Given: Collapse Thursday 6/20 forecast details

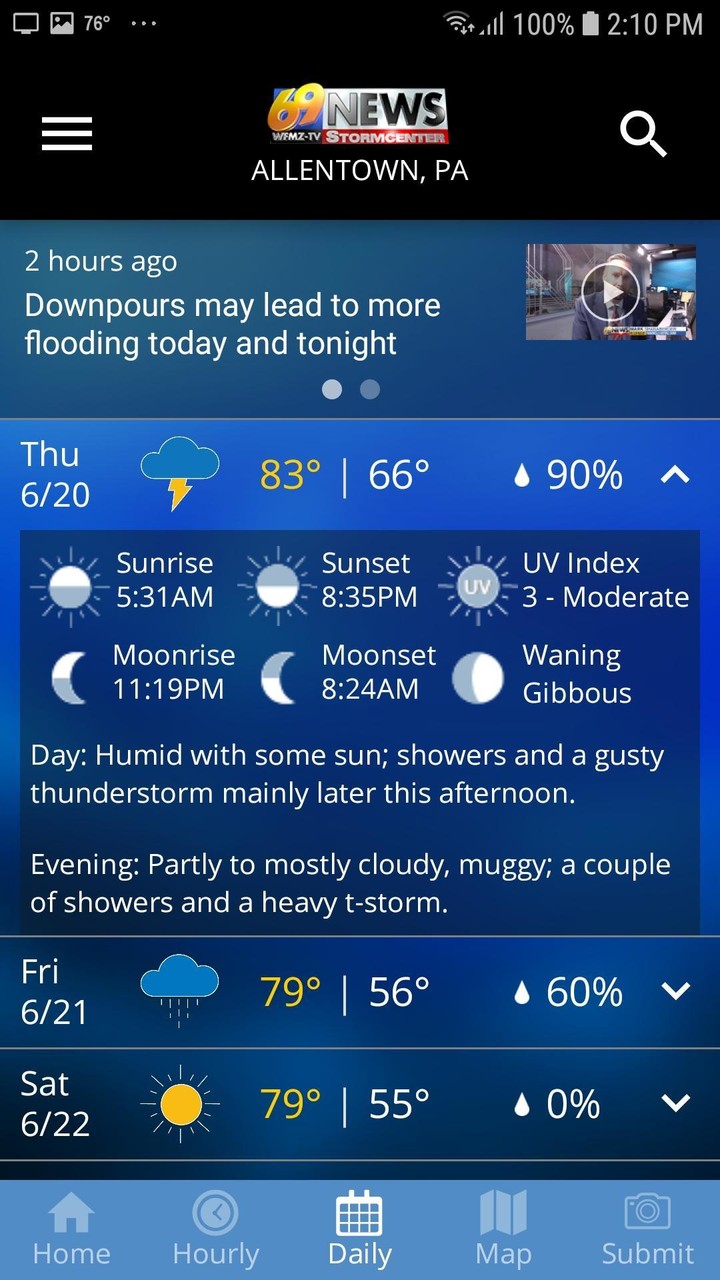Looking at the screenshot, I should (x=675, y=475).
